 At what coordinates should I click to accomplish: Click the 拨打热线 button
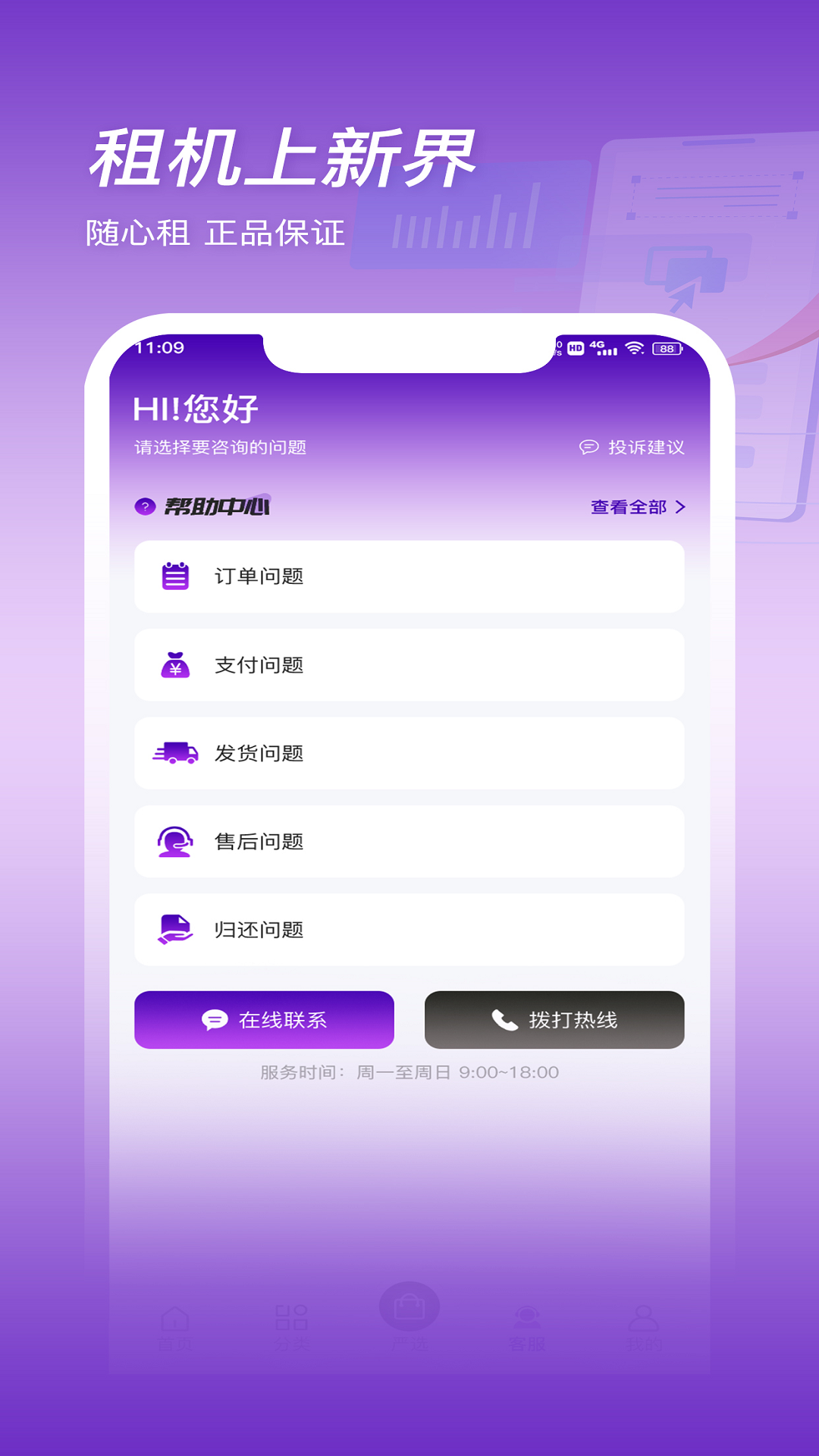tap(554, 1020)
